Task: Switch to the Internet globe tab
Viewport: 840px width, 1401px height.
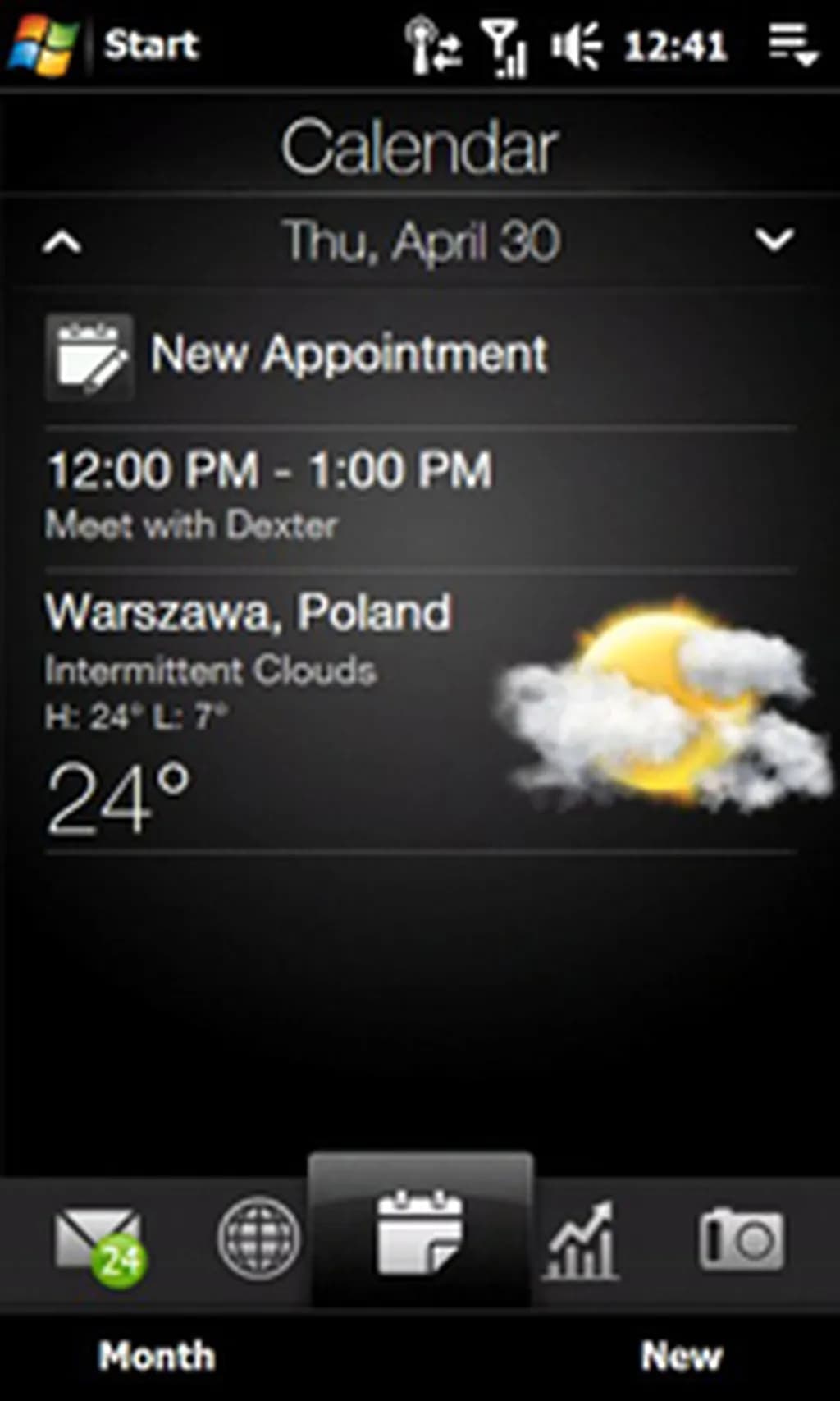Action: (x=258, y=1238)
